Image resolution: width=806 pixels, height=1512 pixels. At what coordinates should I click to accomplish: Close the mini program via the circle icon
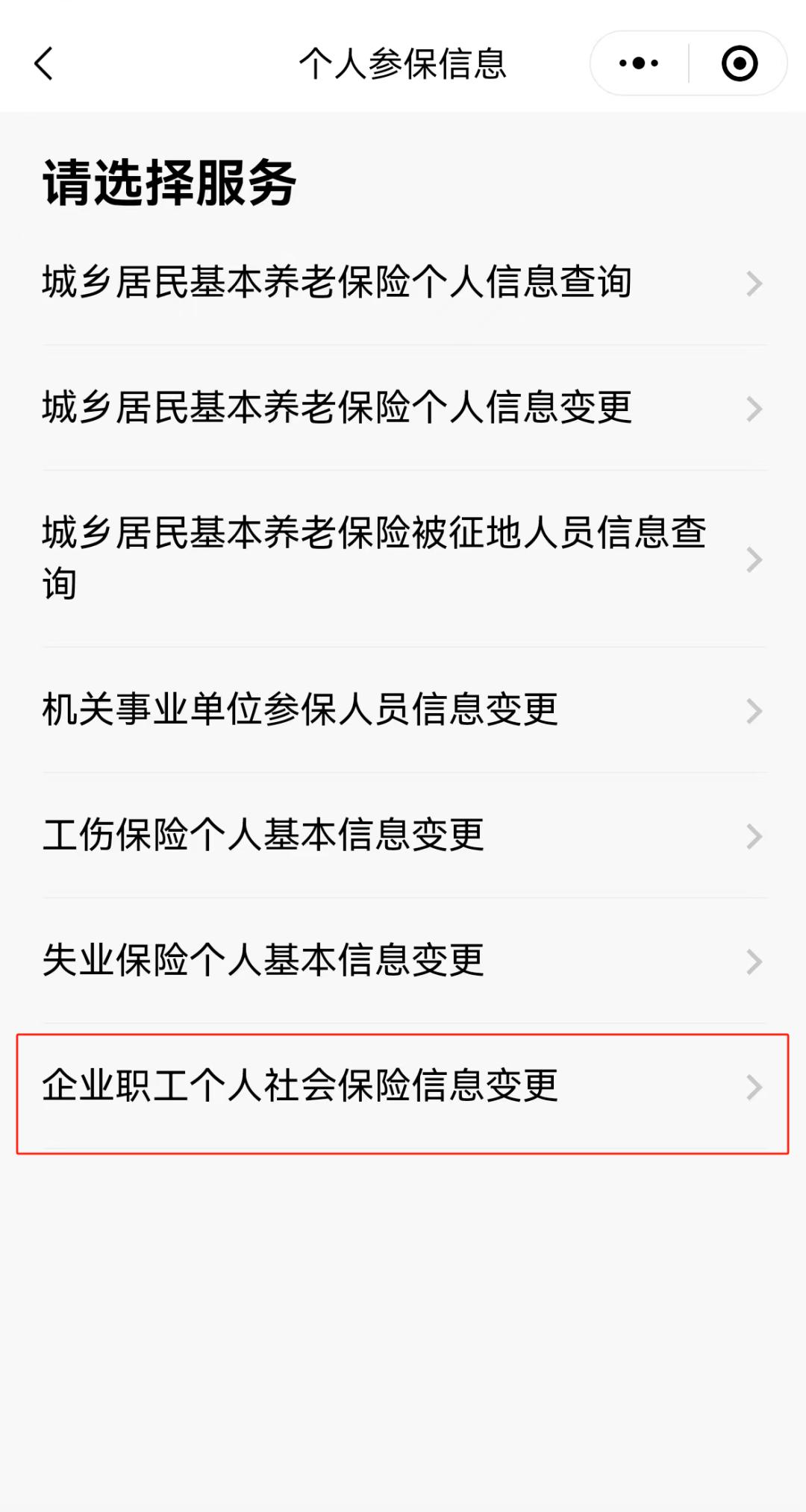pos(739,63)
